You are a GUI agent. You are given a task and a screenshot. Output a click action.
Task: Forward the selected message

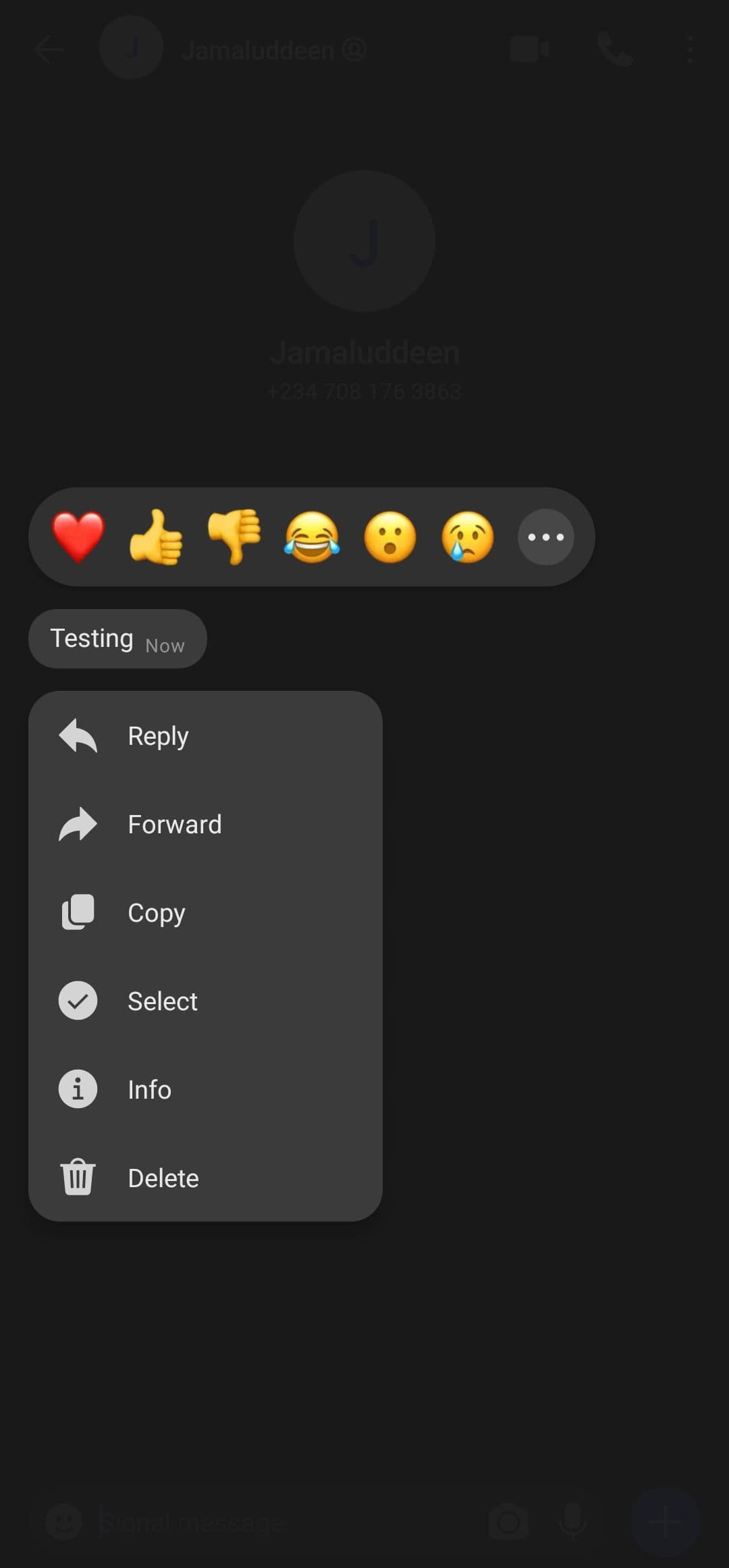174,824
